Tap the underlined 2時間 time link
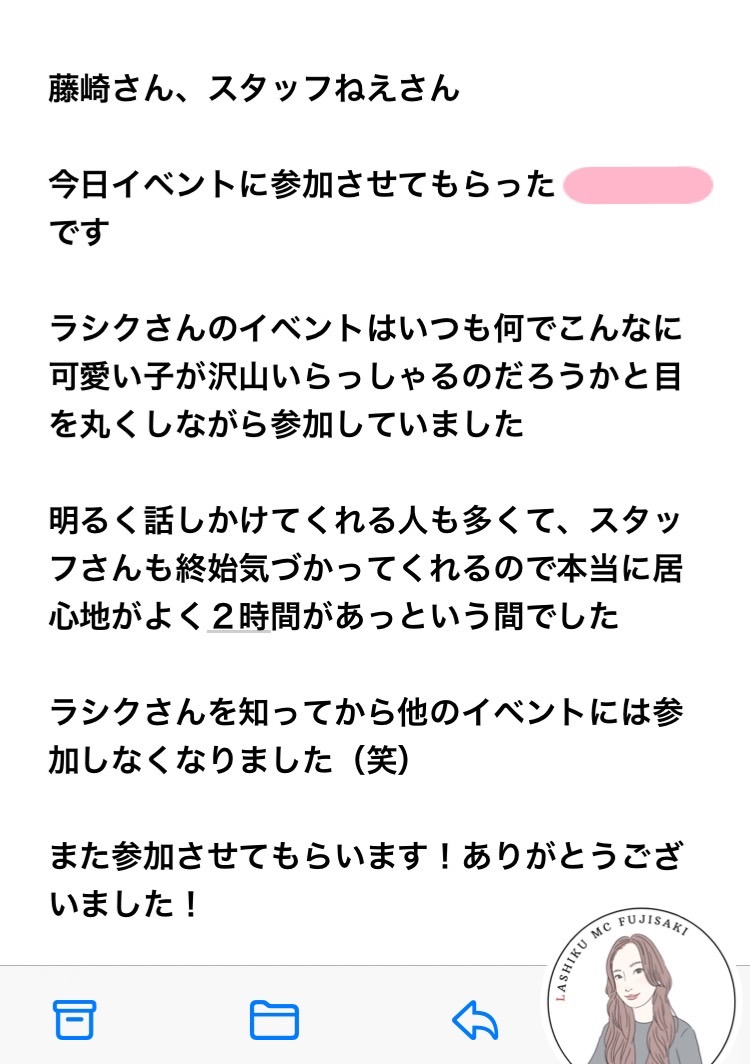 (x=239, y=617)
